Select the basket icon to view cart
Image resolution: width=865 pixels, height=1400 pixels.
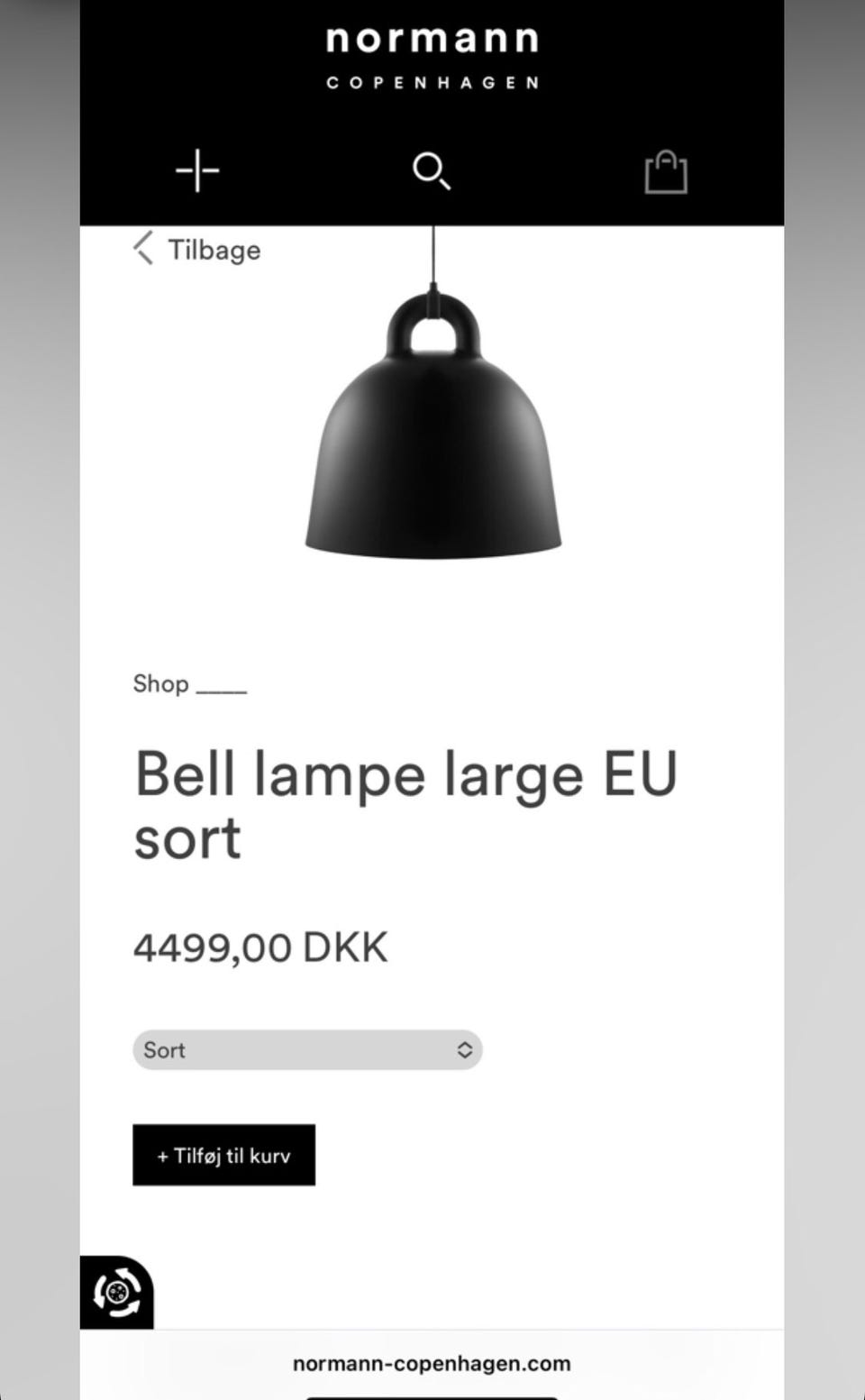click(666, 171)
